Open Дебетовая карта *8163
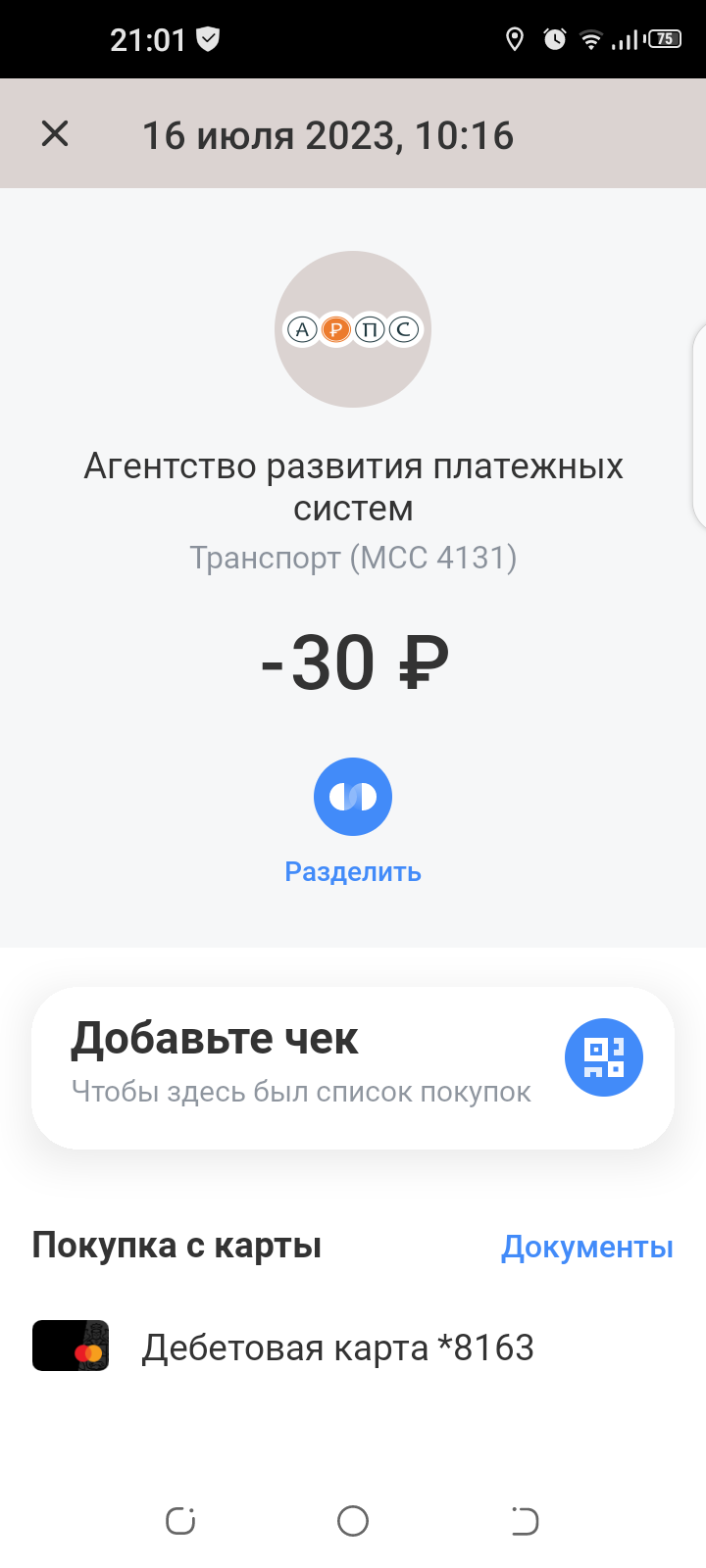Screen dimensions: 706x1568 [337, 1347]
